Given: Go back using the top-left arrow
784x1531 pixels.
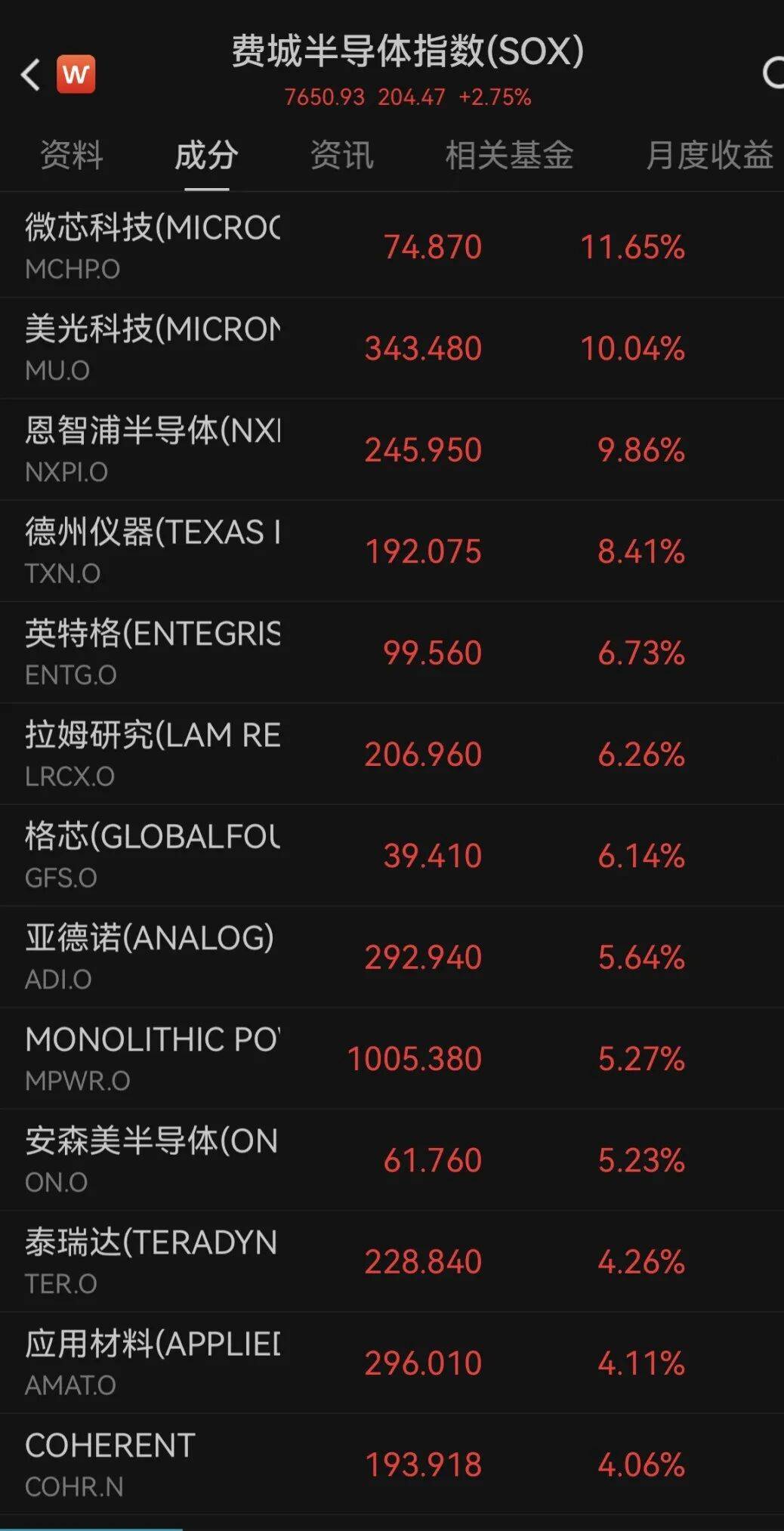Looking at the screenshot, I should tap(30, 75).
